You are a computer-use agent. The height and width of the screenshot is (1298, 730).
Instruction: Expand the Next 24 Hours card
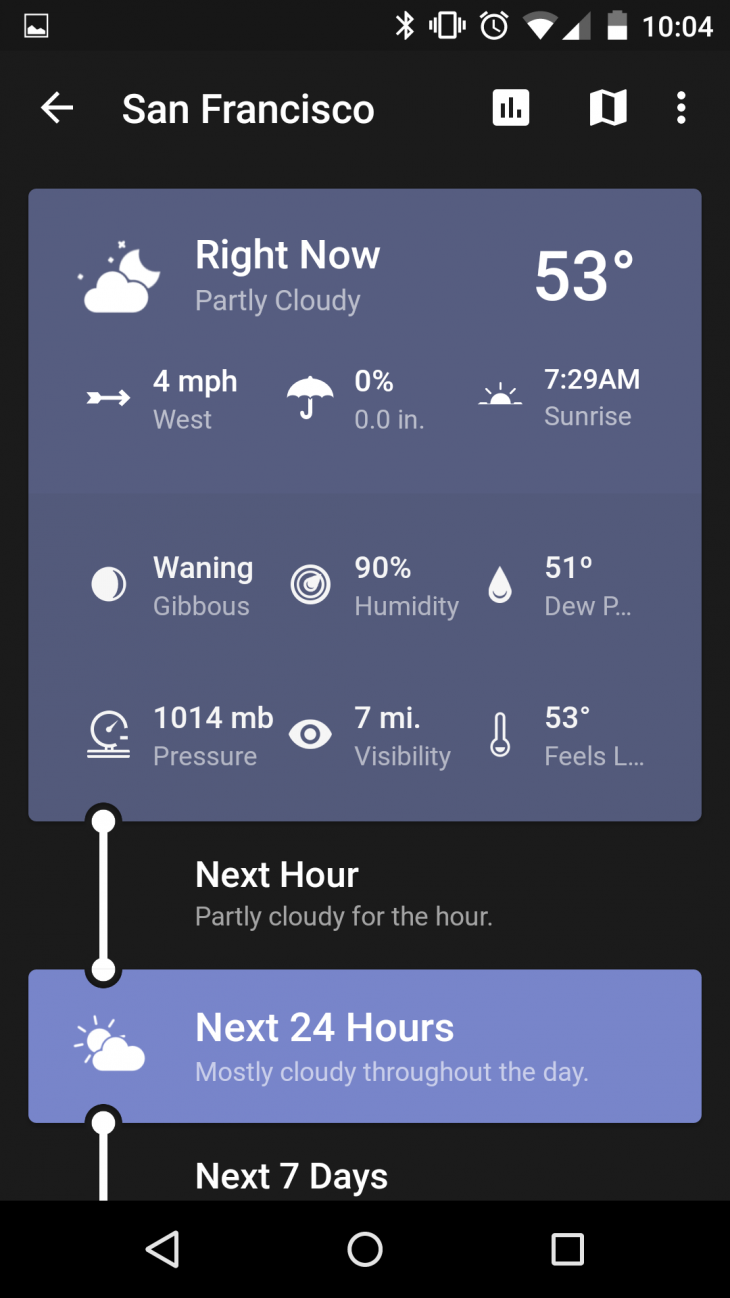[x=364, y=1046]
